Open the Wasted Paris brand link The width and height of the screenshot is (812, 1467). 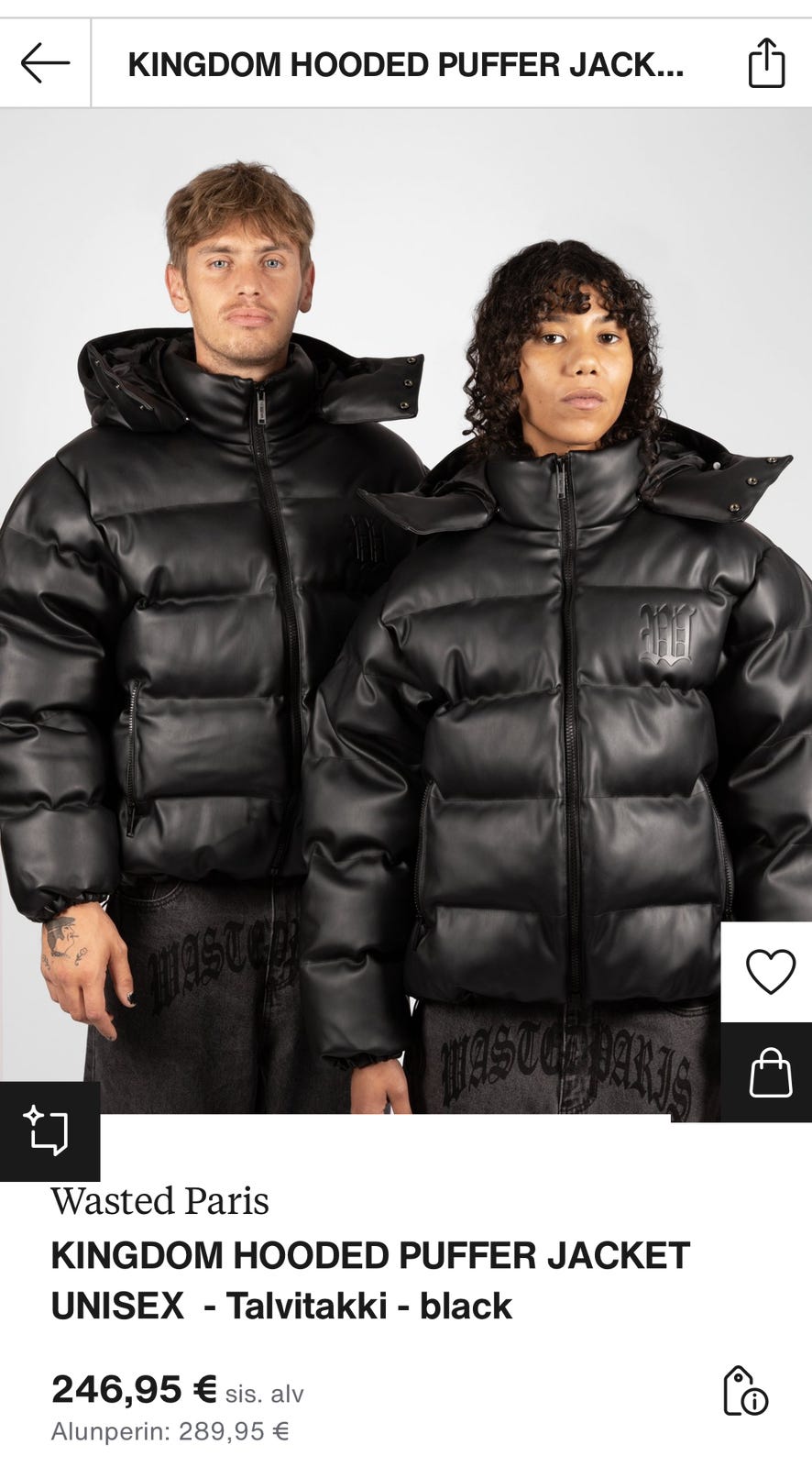click(159, 1201)
